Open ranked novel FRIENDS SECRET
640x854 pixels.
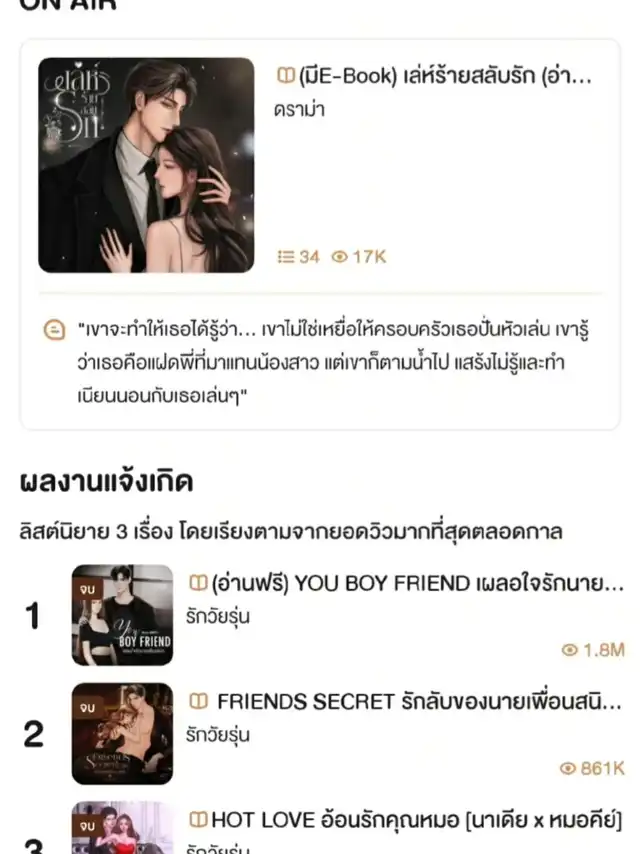[405, 702]
